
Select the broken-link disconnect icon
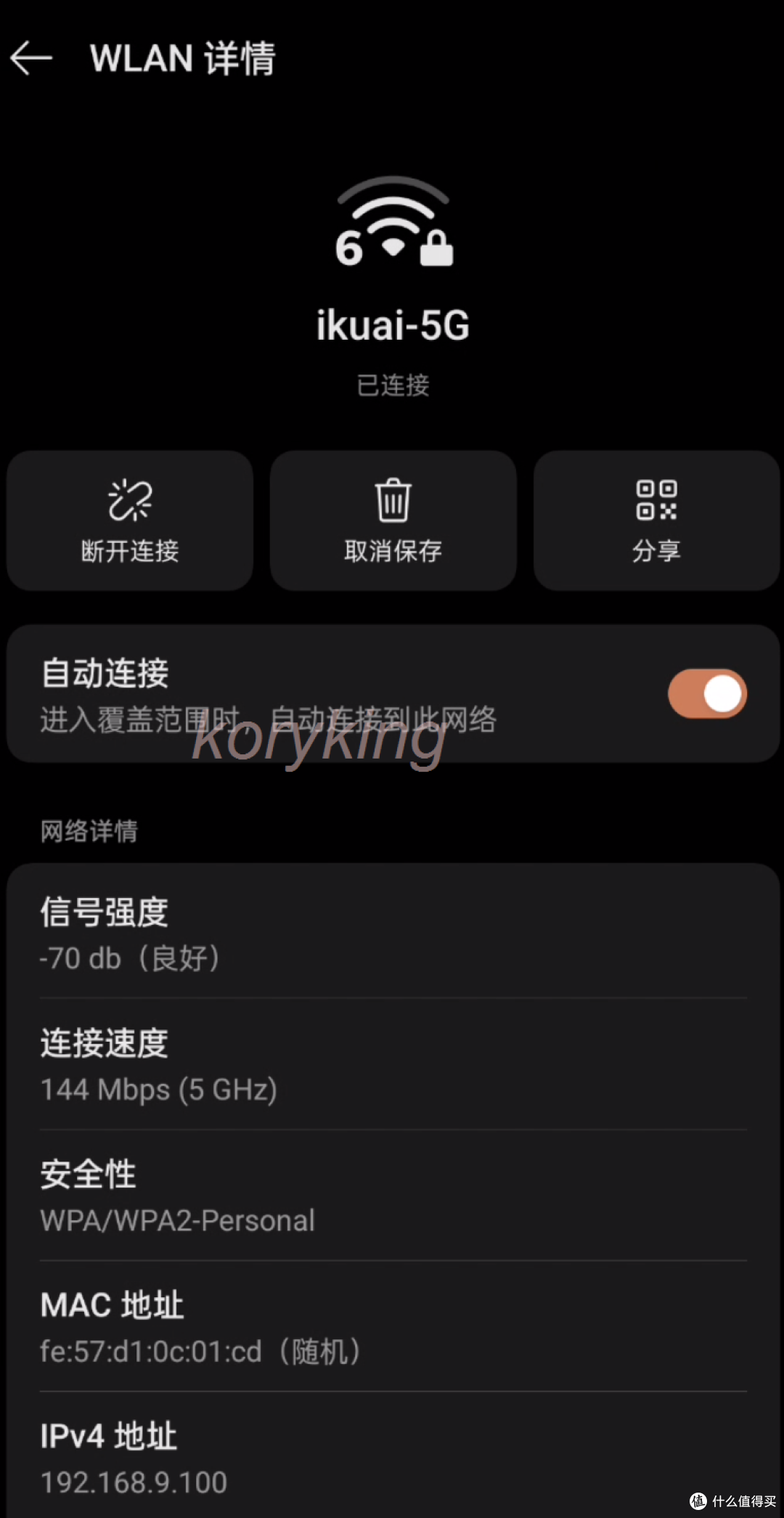129,498
